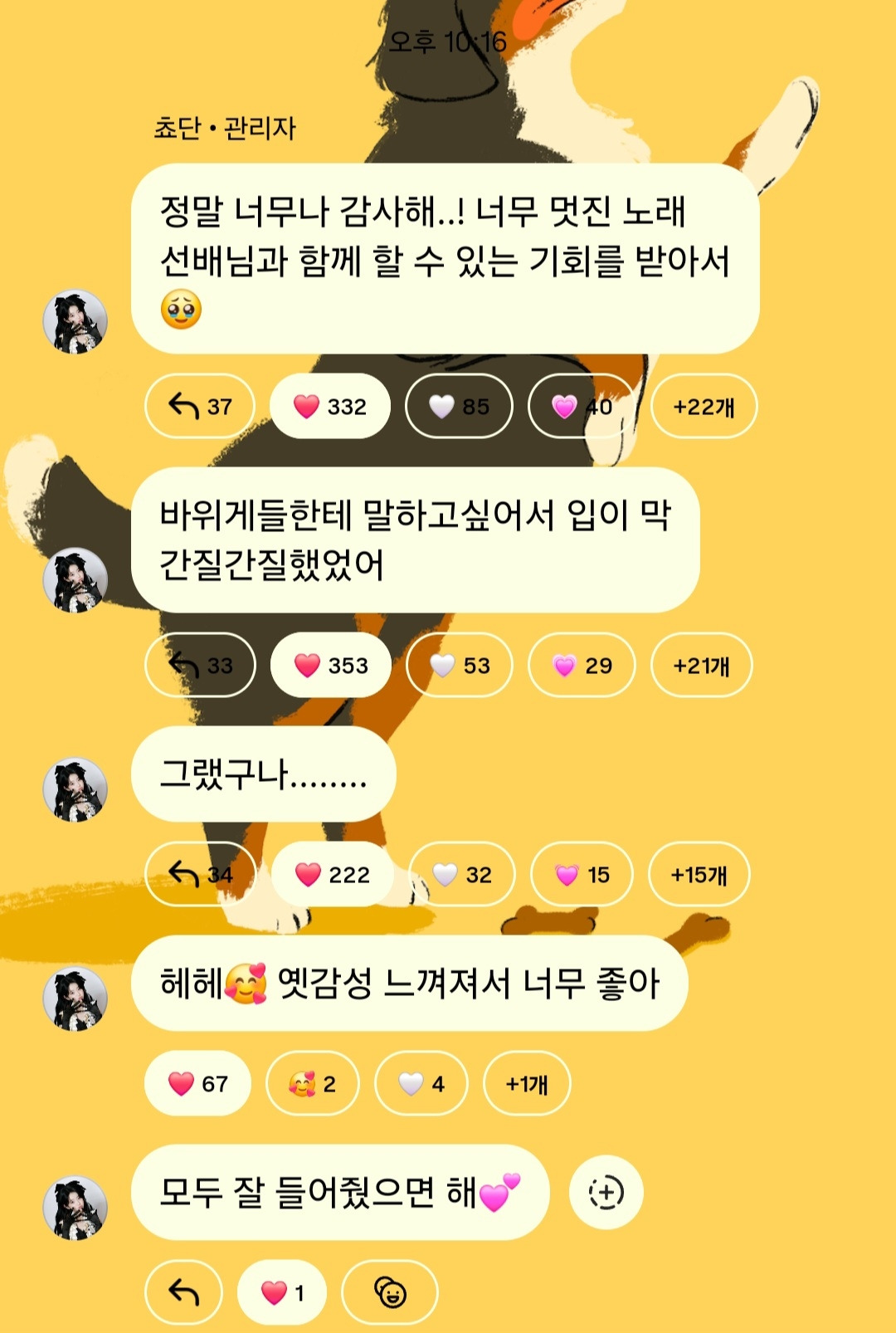Tap the red heart reaction showing 332
Viewport: 896px width, 1333px height.
point(330,406)
